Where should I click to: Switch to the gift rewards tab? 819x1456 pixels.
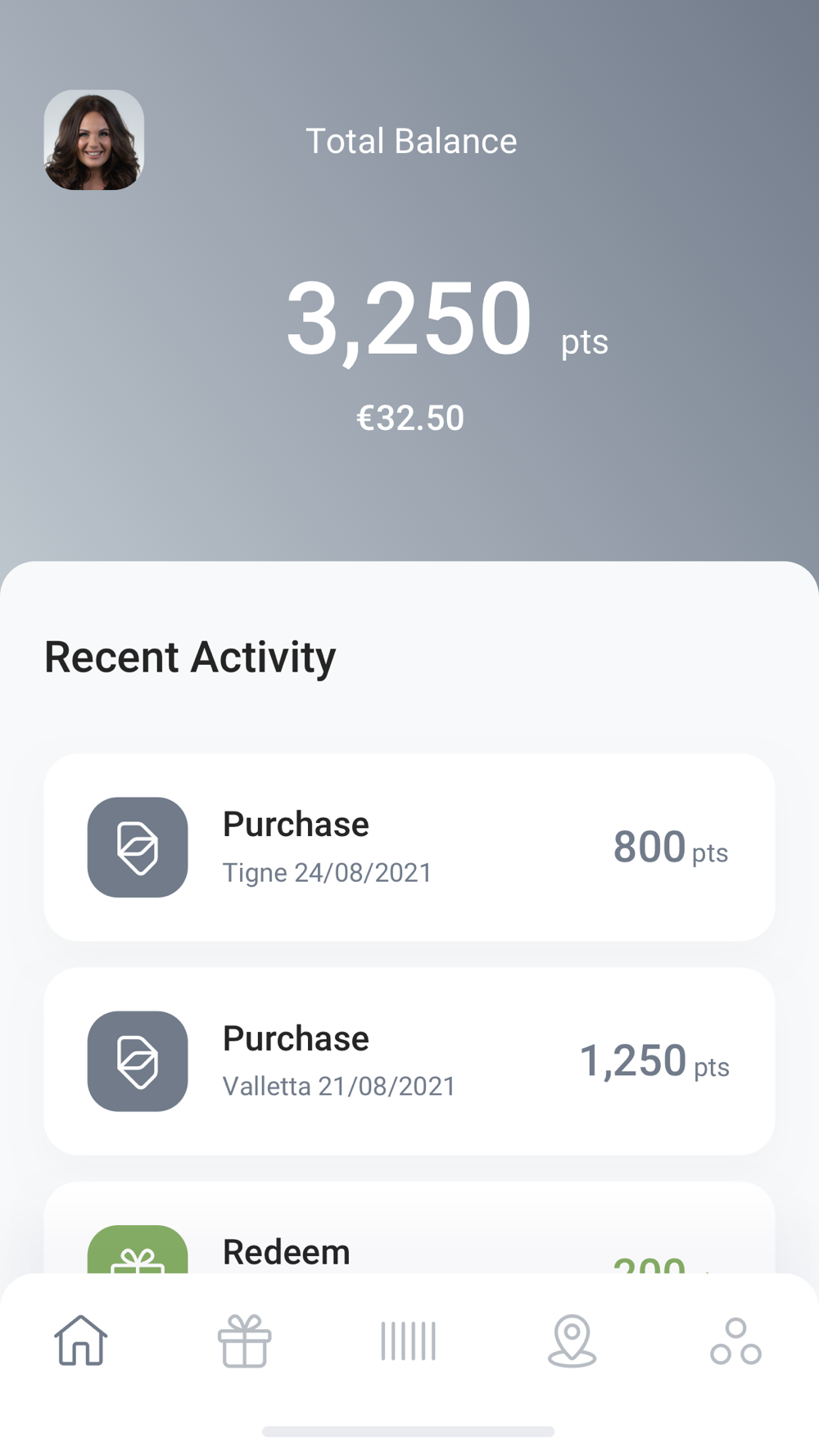pyautogui.click(x=244, y=1341)
